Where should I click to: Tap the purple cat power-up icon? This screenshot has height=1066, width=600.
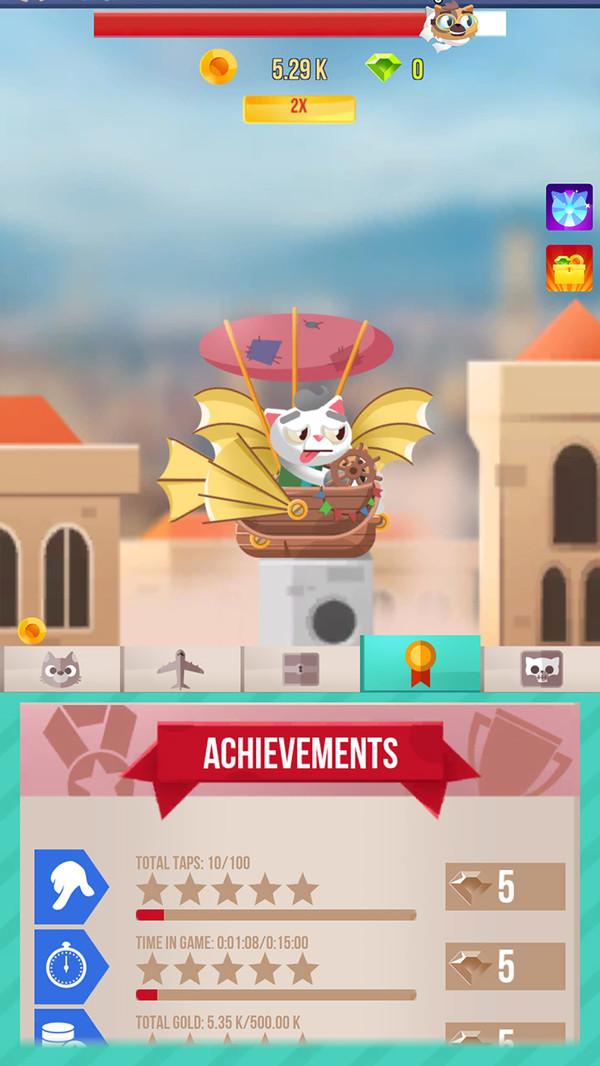(569, 207)
